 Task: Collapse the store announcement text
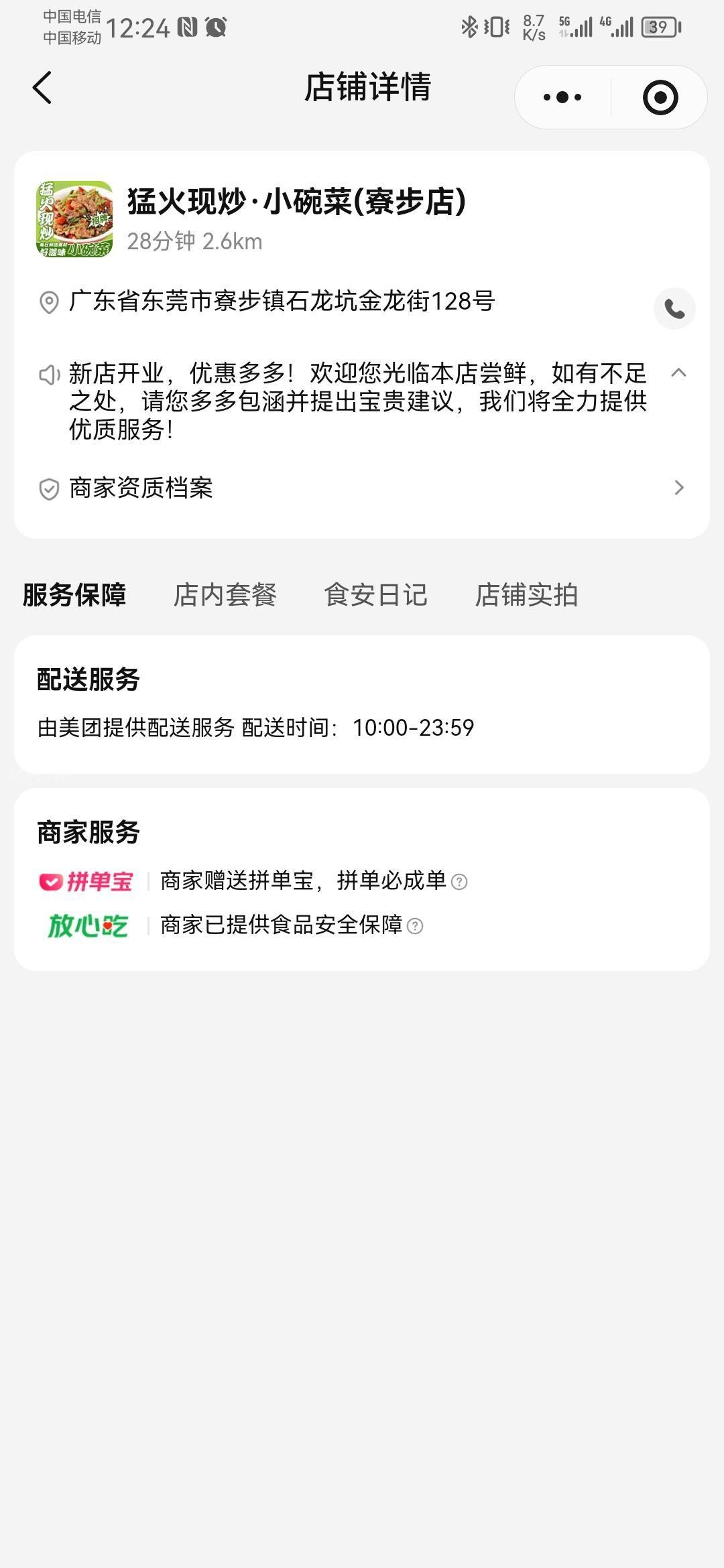pyautogui.click(x=678, y=373)
